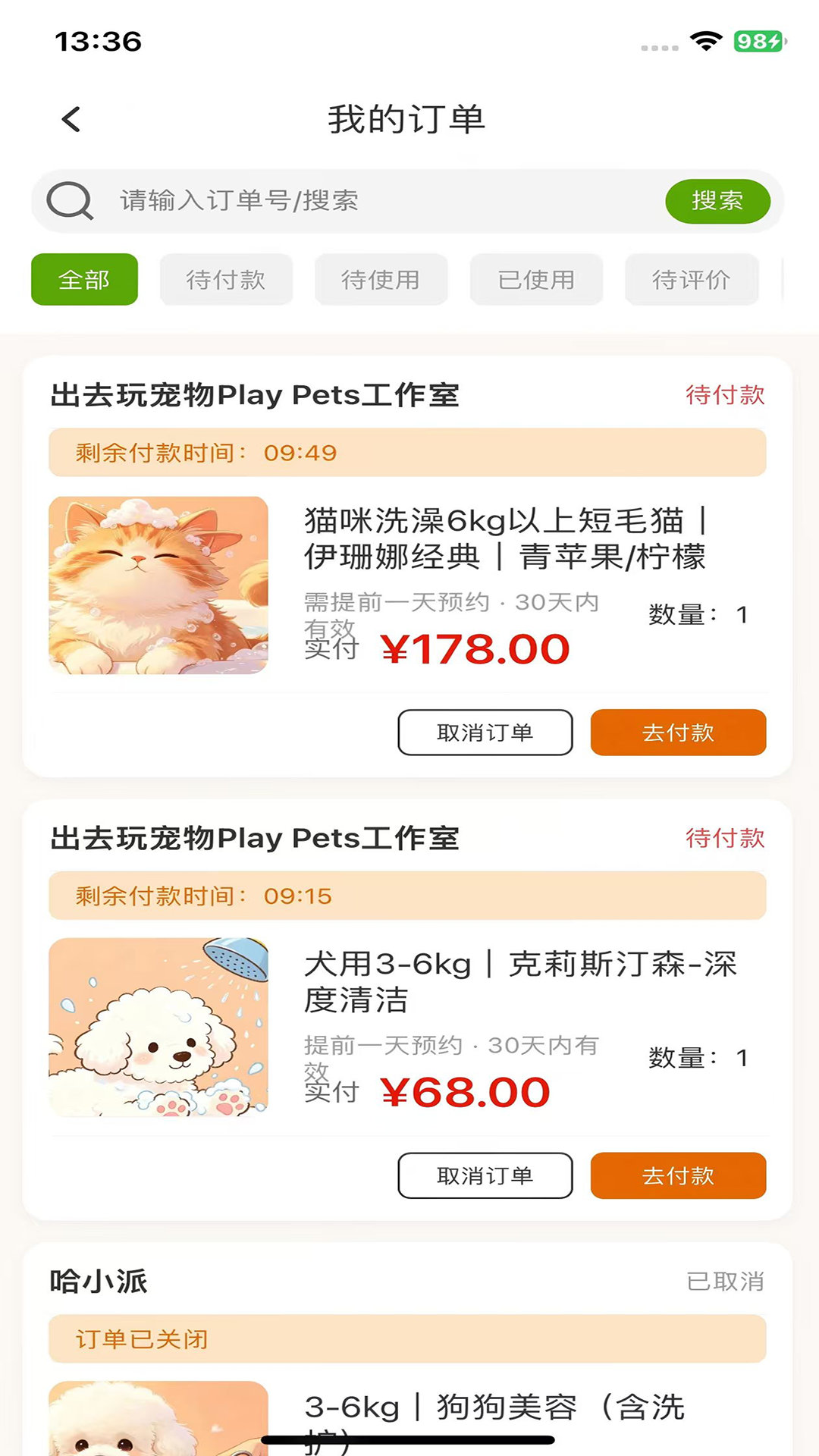Pay for the ¥68.00 dog cleaning order
Screen dimensions: 819x1456
point(678,1175)
